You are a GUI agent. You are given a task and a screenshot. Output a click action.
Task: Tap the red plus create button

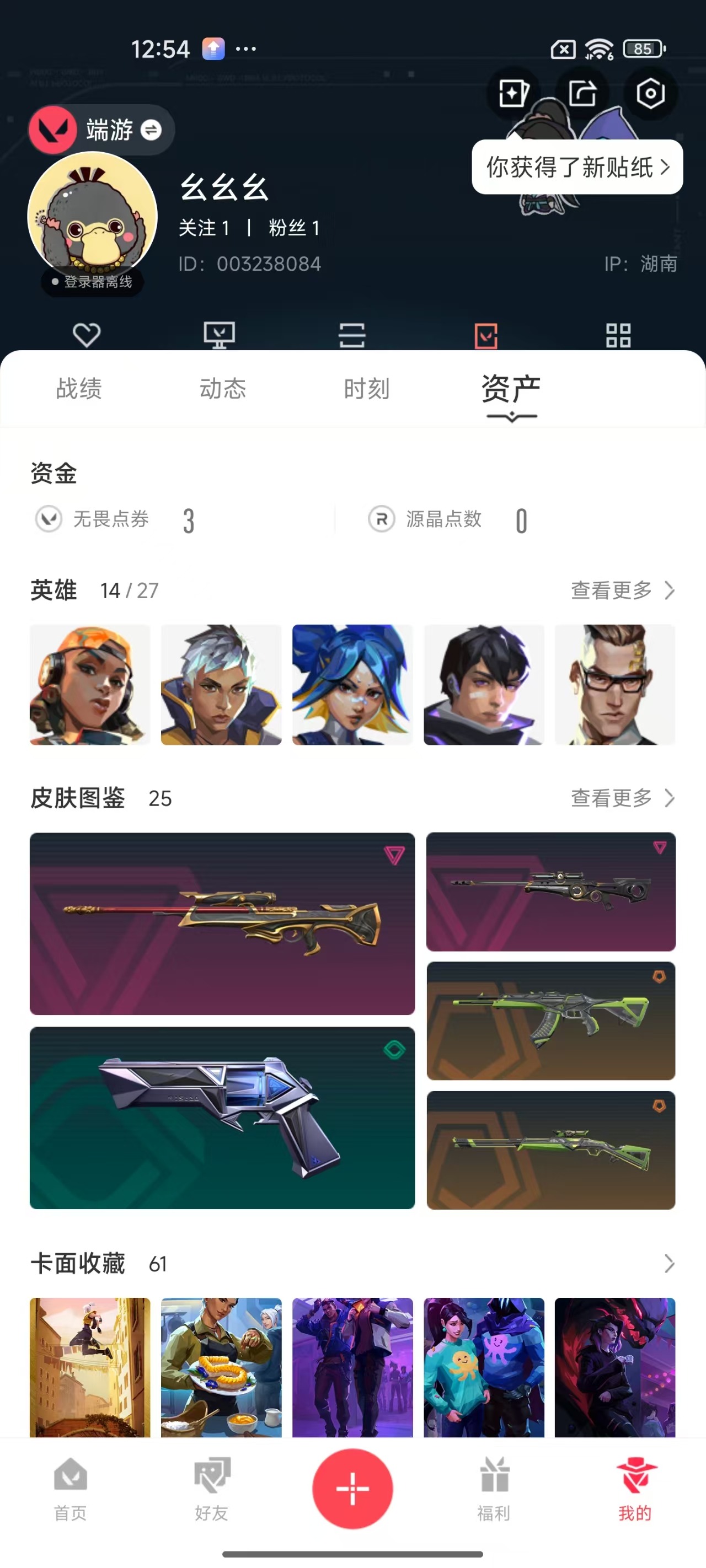coord(352,1488)
